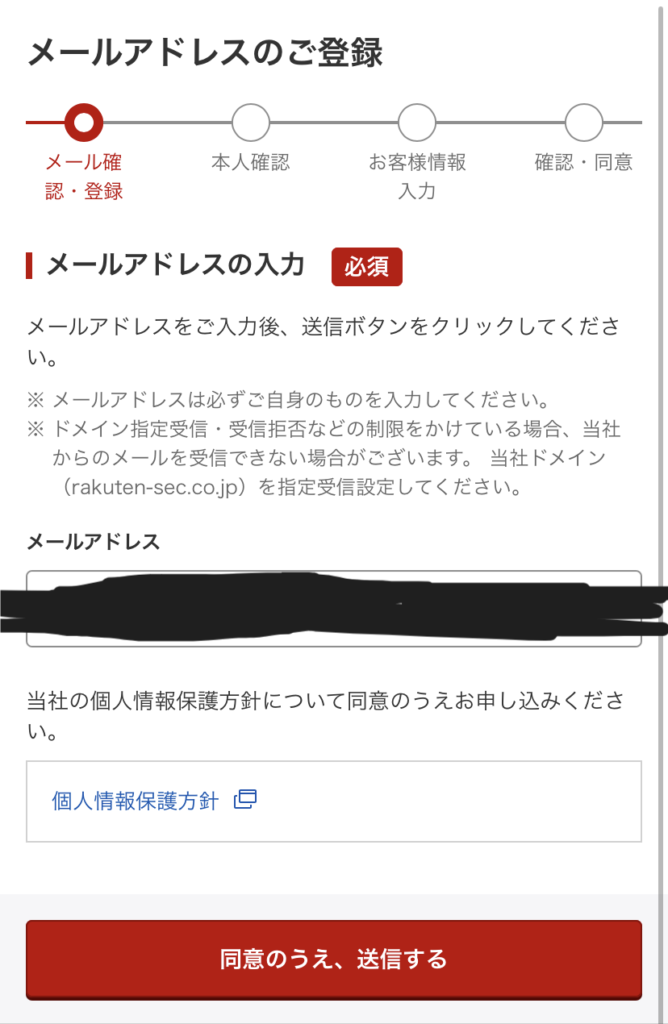This screenshot has height=1024, width=668.
Task: Tap the メールアドレス input field
Action: (333, 608)
